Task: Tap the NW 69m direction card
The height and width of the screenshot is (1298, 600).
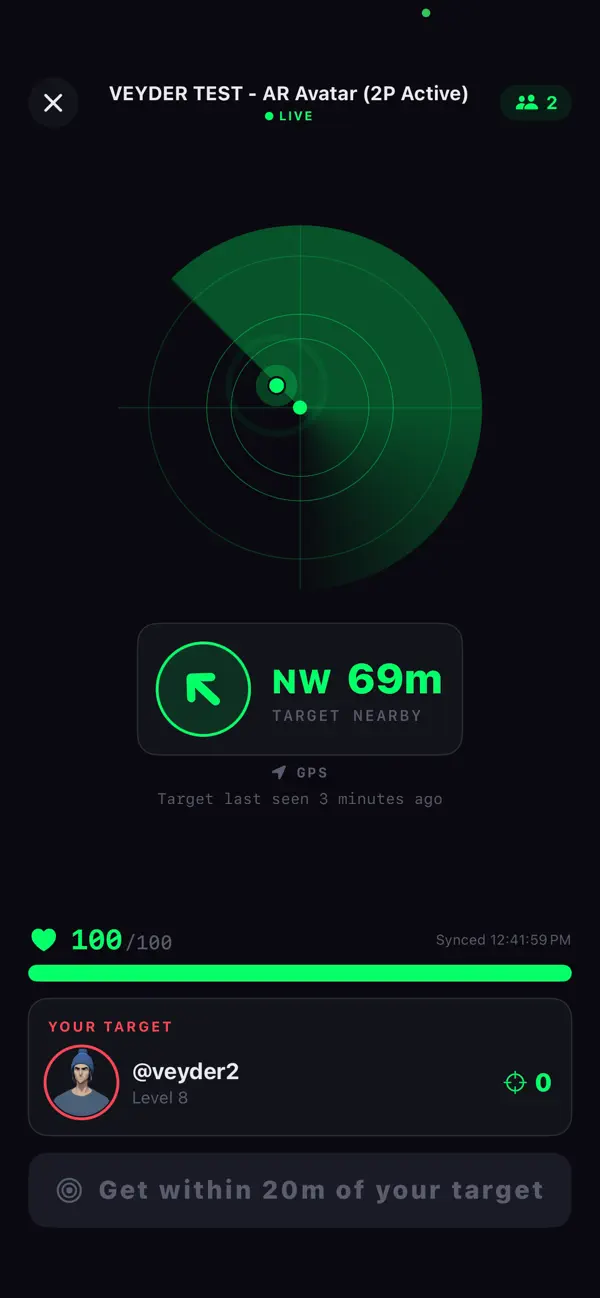Action: click(300, 689)
